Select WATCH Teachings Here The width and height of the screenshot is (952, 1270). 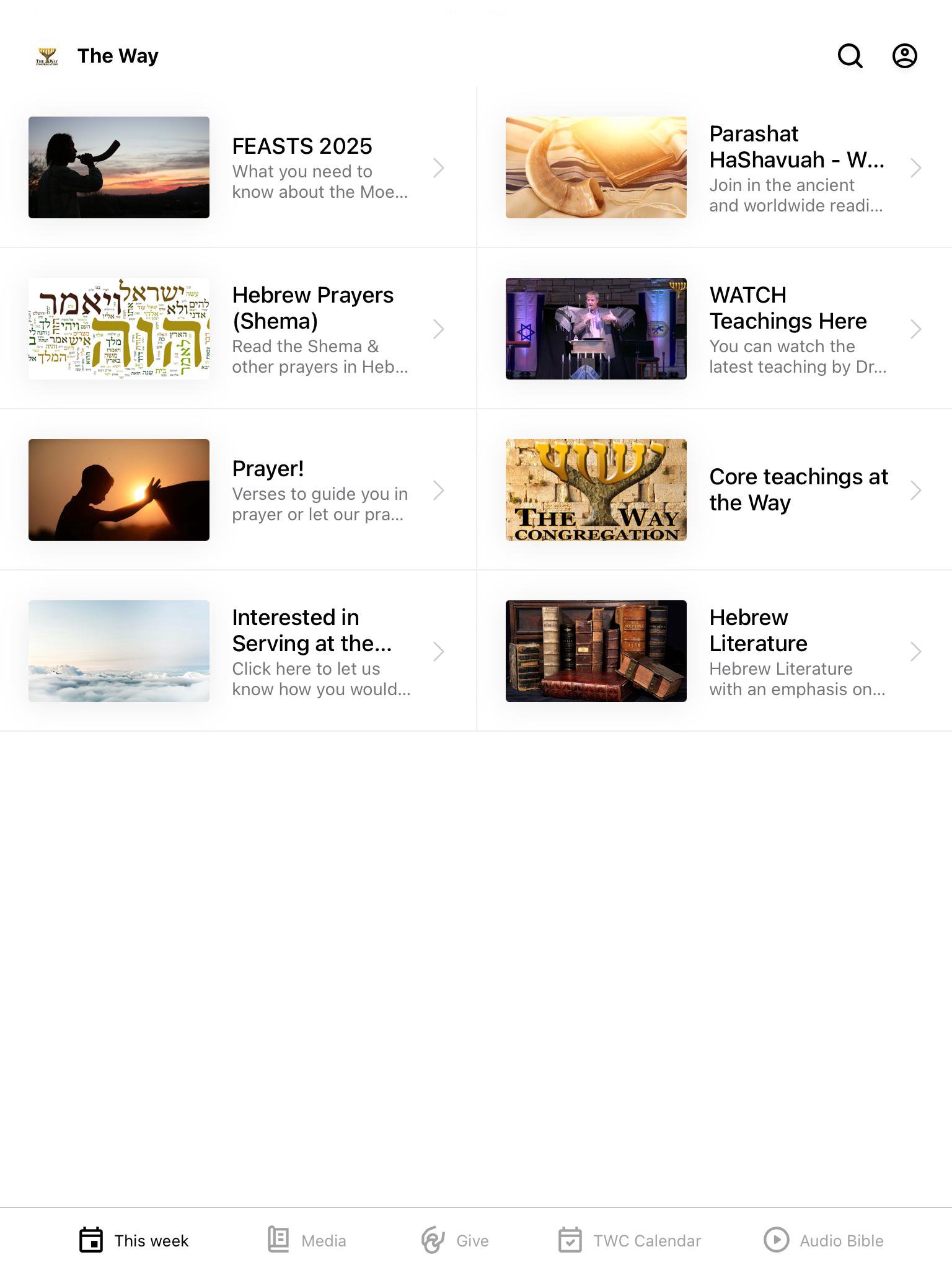(714, 329)
